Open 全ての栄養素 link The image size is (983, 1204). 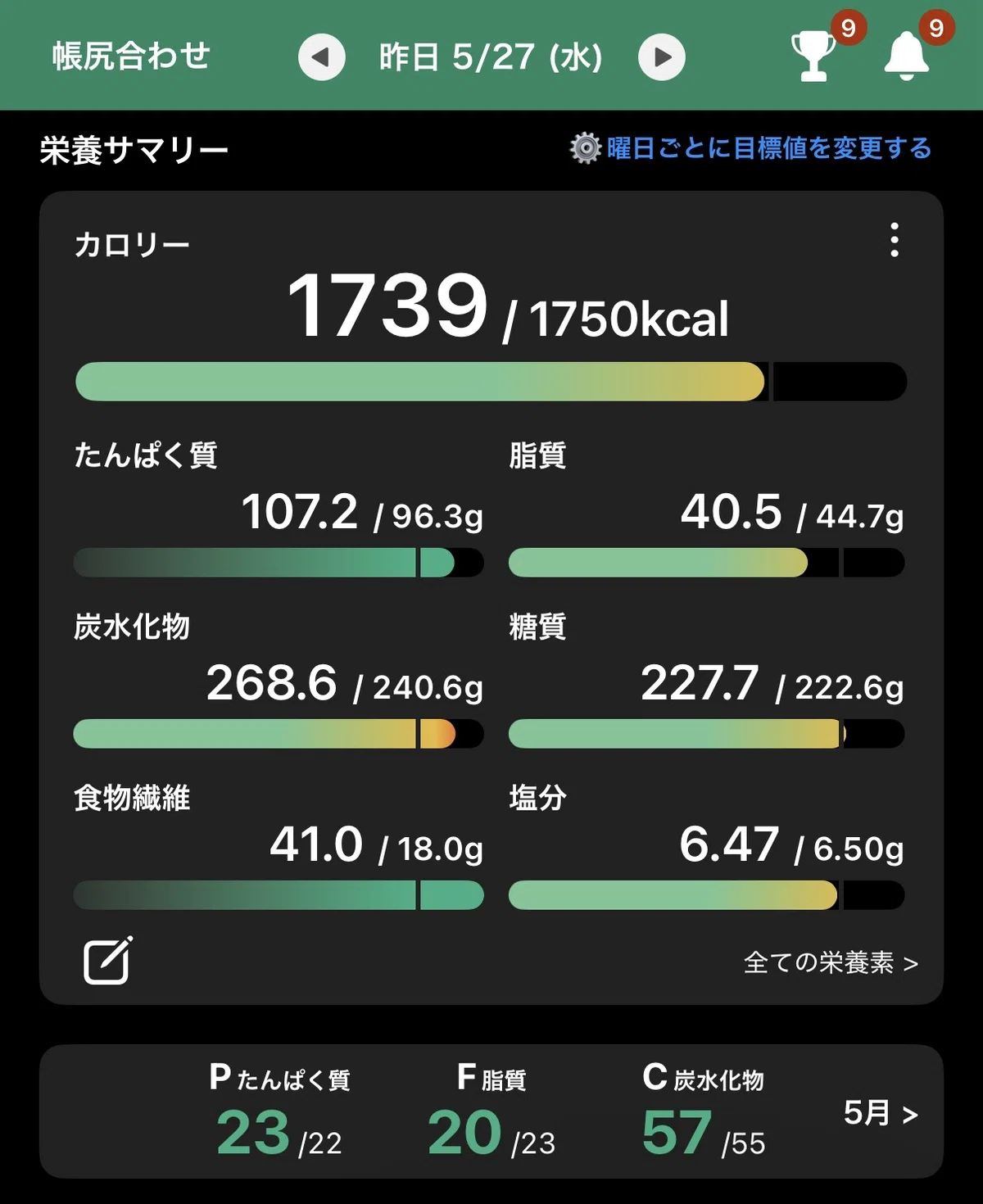831,962
